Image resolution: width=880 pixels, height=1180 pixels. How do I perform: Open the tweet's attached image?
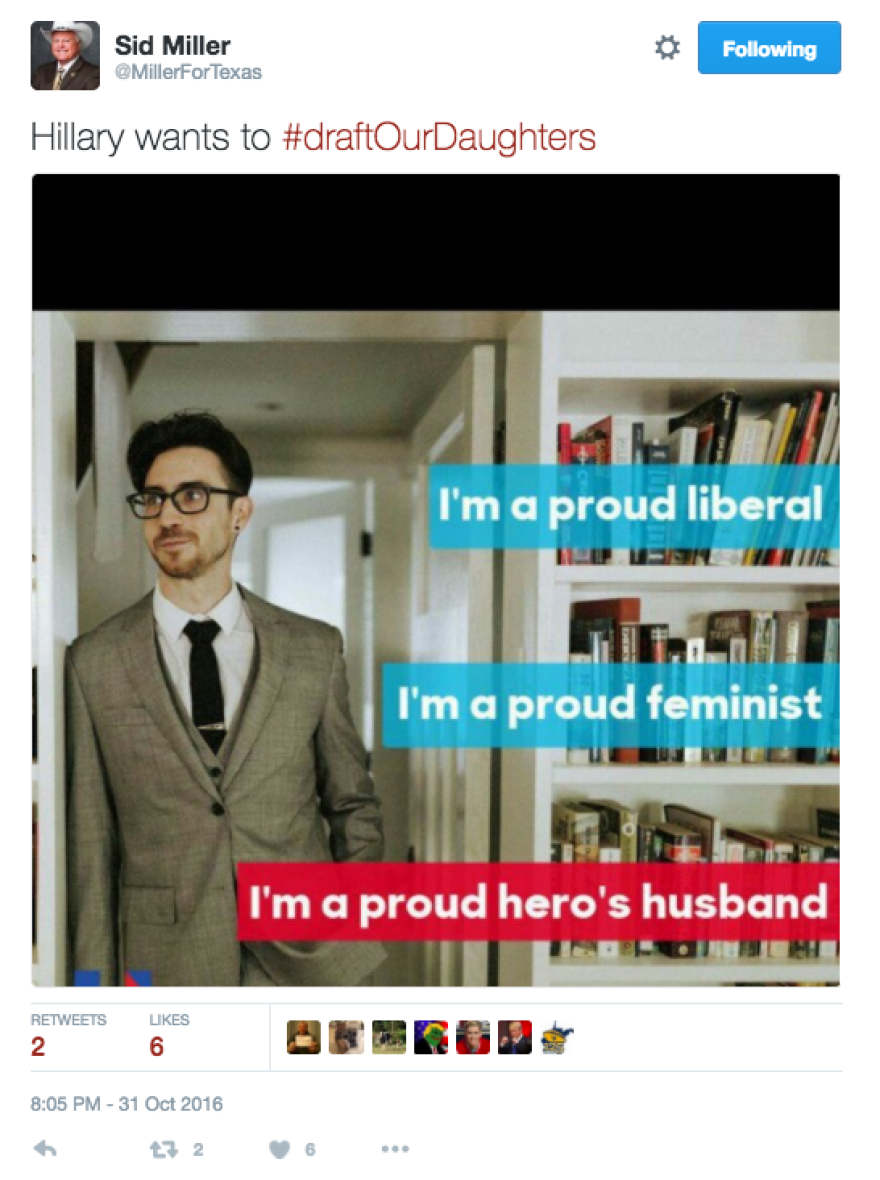(436, 580)
